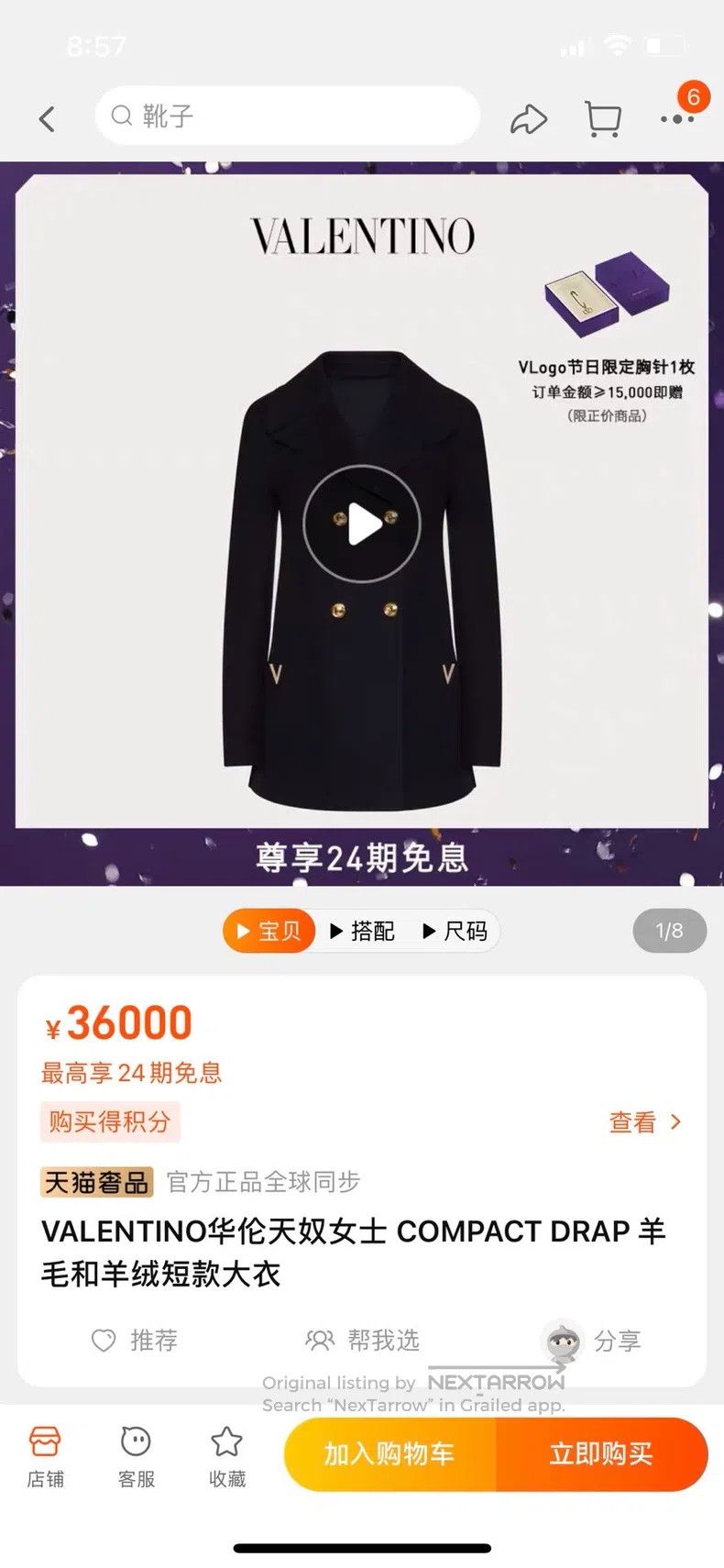Open the shopping cart icon
724x1568 pixels.
[603, 119]
